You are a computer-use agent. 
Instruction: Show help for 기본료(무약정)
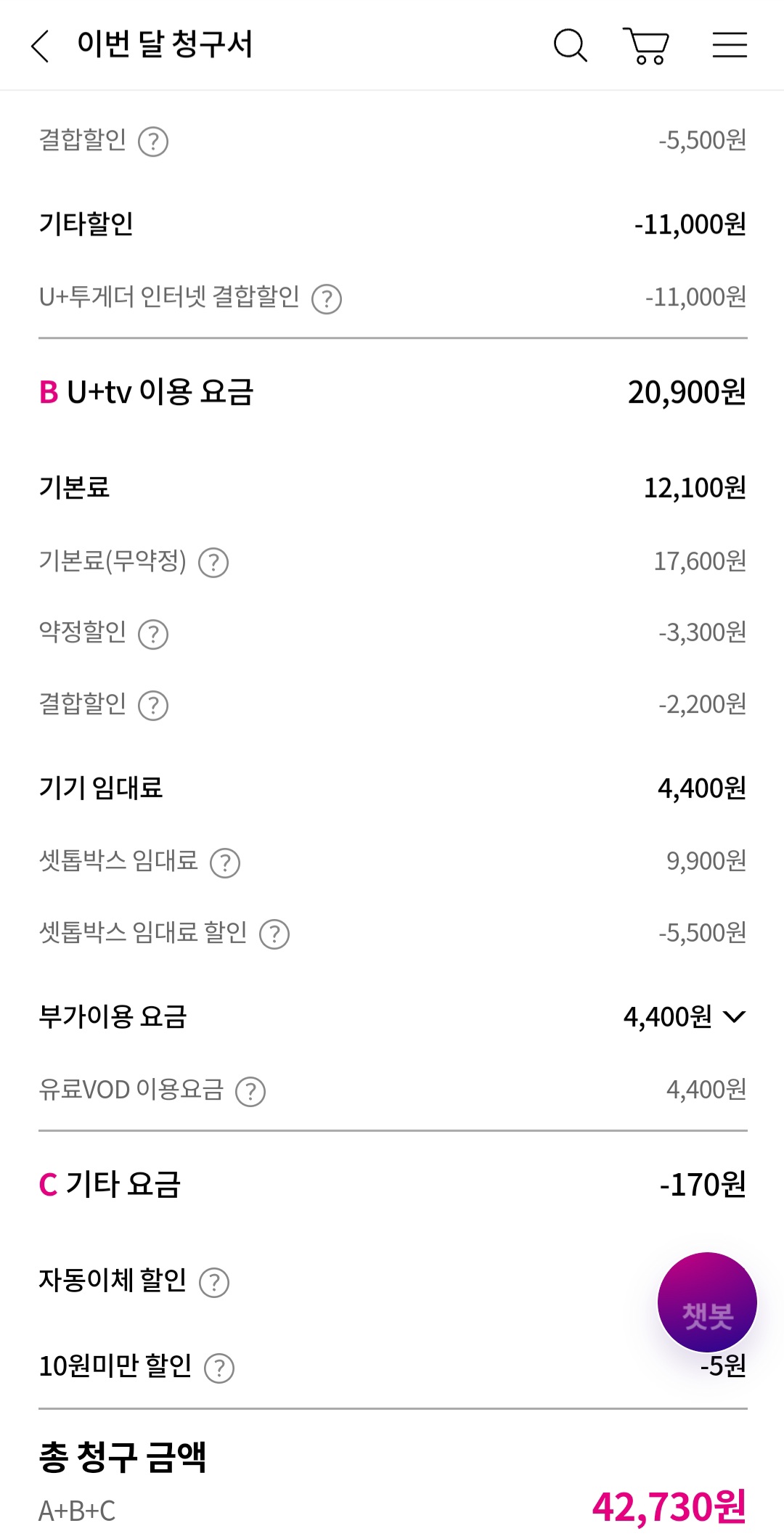[213, 563]
